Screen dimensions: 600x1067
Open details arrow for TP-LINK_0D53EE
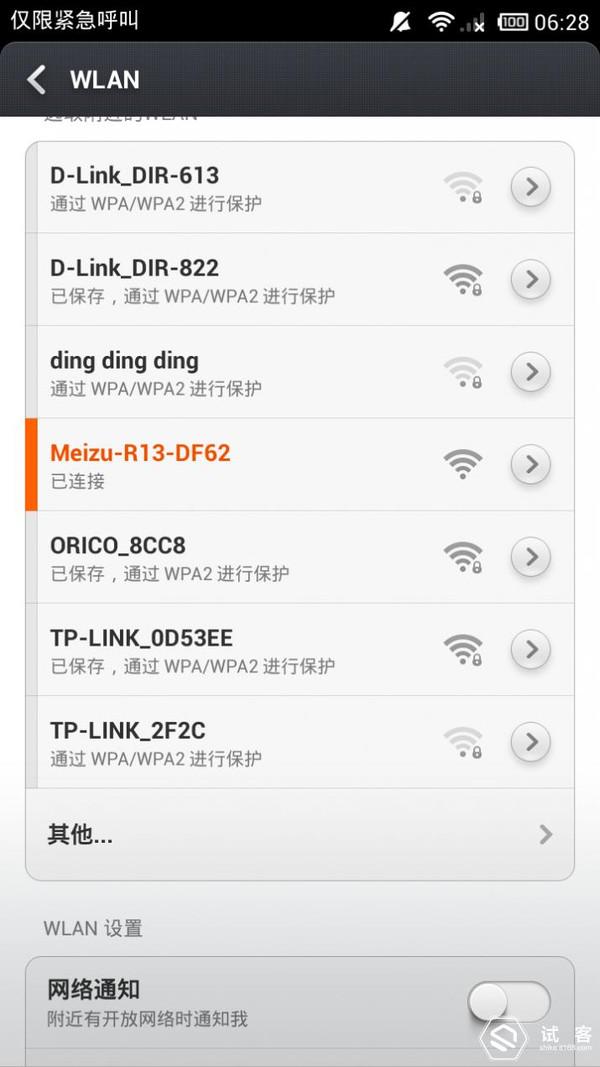[530, 649]
